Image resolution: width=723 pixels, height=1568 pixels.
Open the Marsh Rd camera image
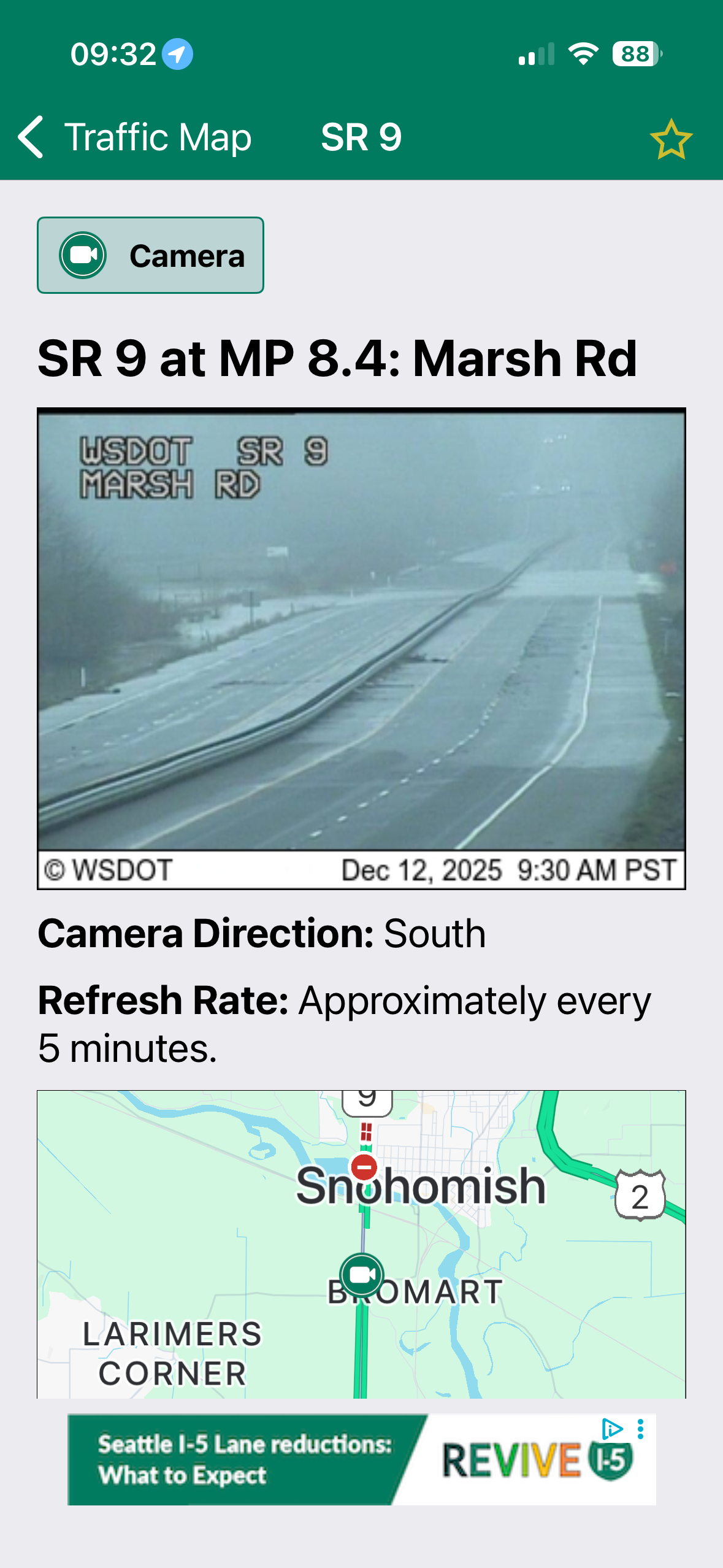click(x=361, y=648)
